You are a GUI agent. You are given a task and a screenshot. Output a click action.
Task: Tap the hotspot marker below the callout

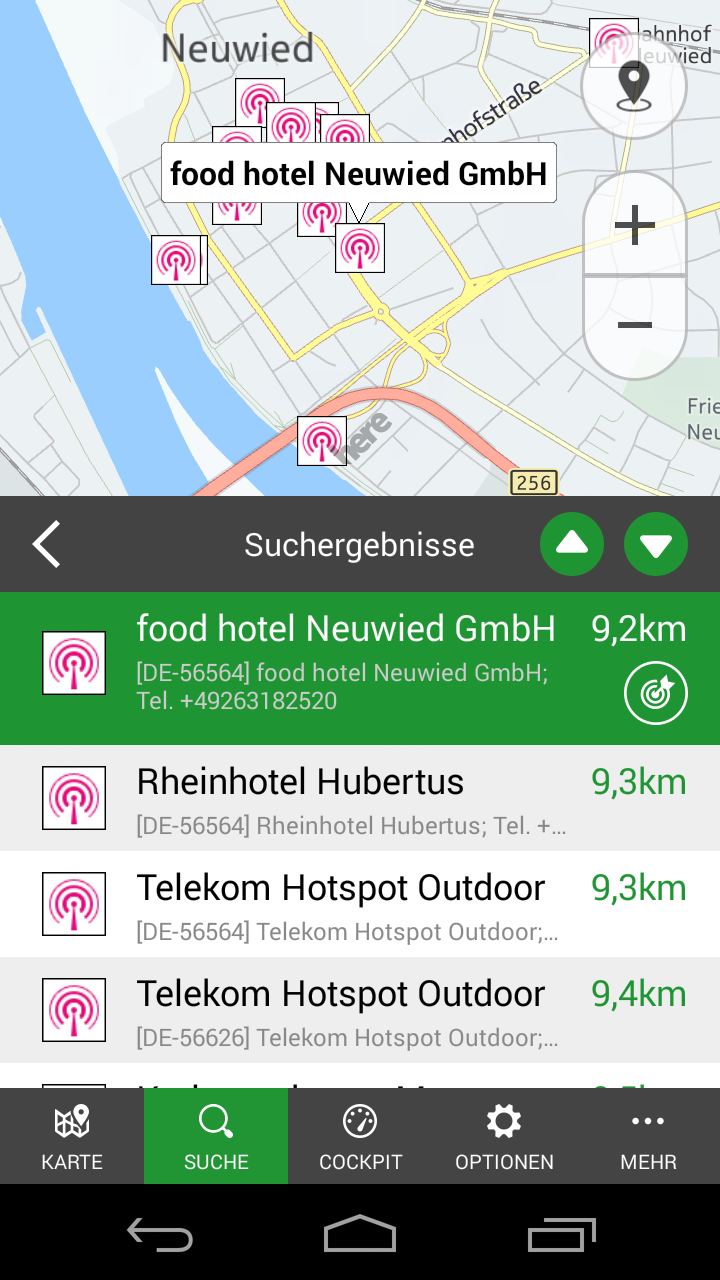pos(360,248)
